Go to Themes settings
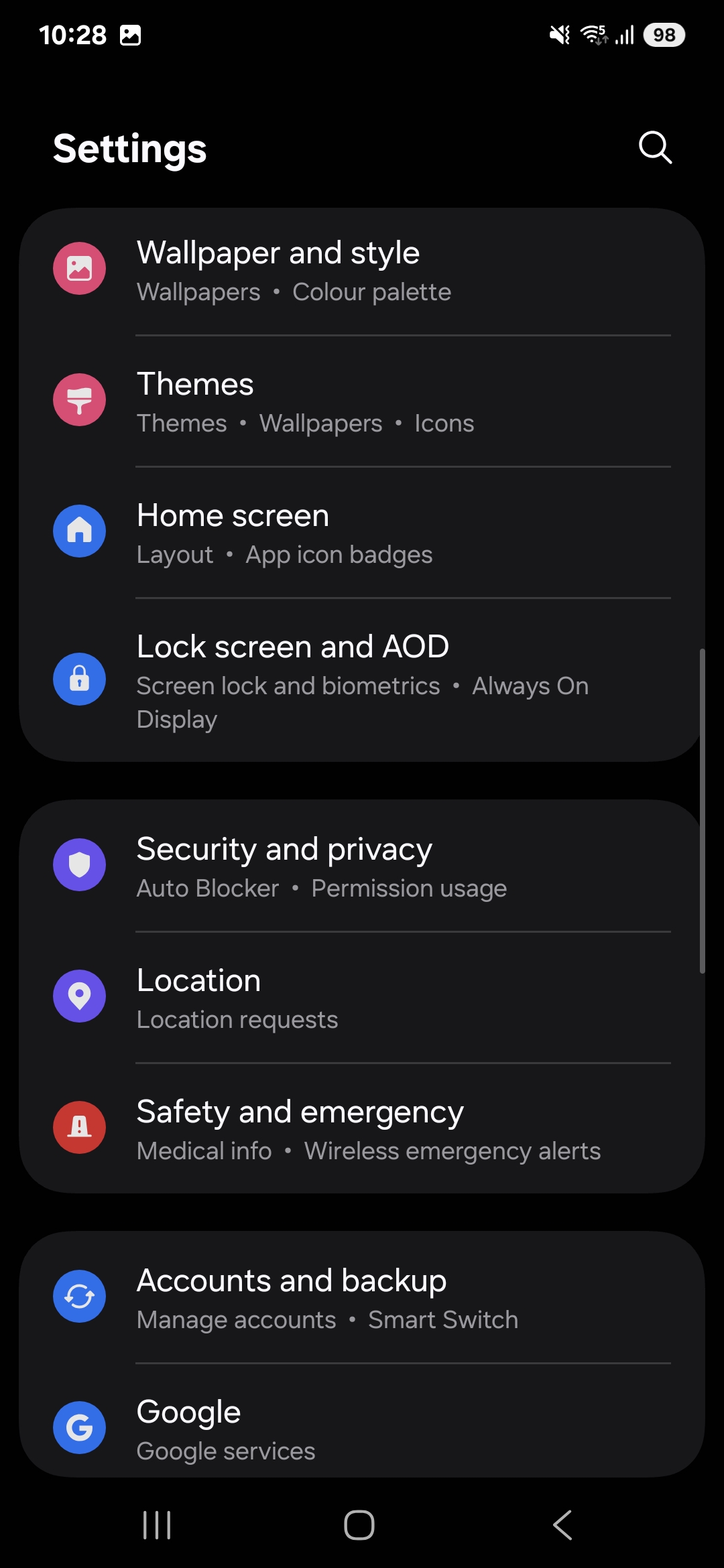 362,402
